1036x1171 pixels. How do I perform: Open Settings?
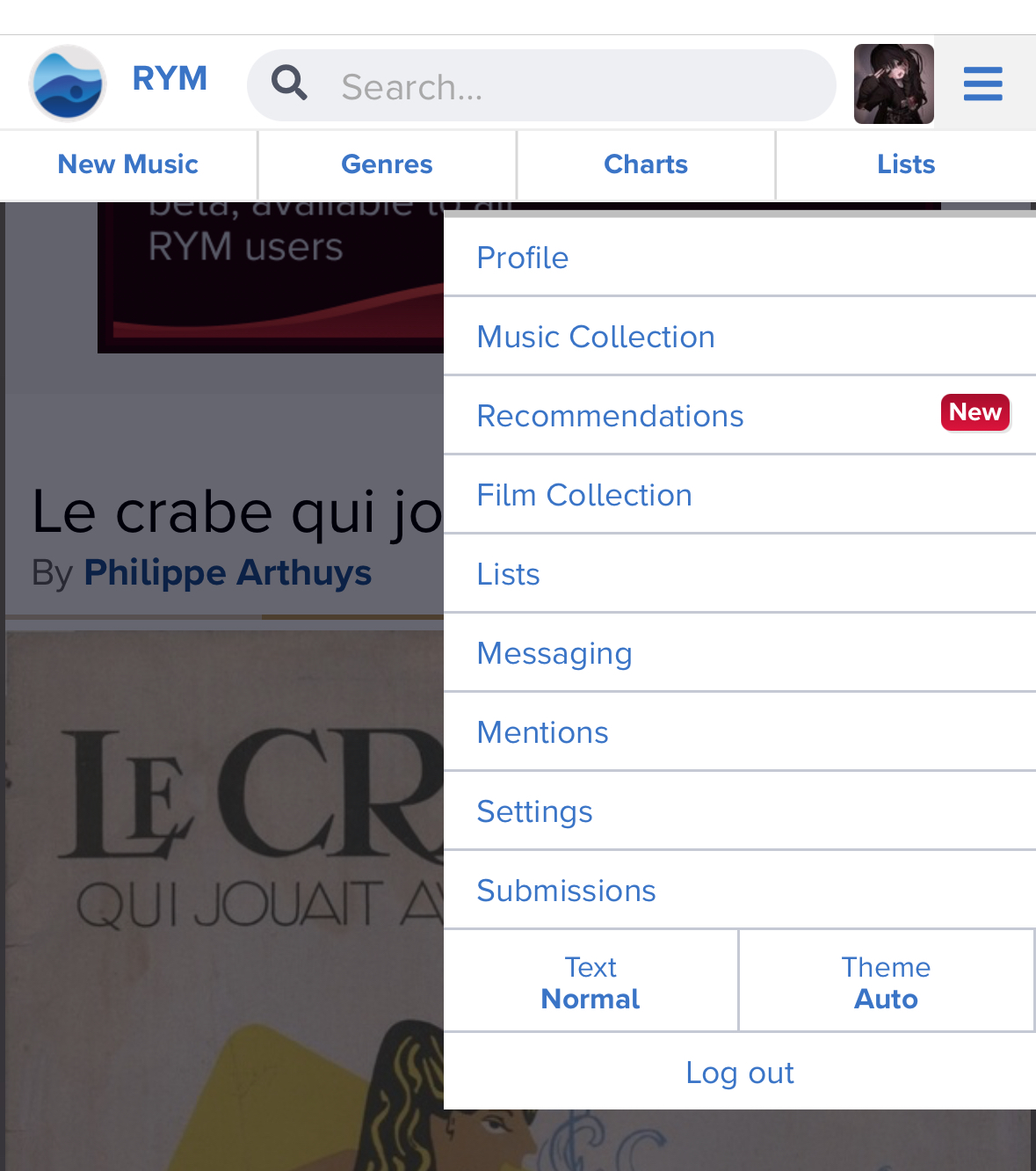(x=534, y=811)
